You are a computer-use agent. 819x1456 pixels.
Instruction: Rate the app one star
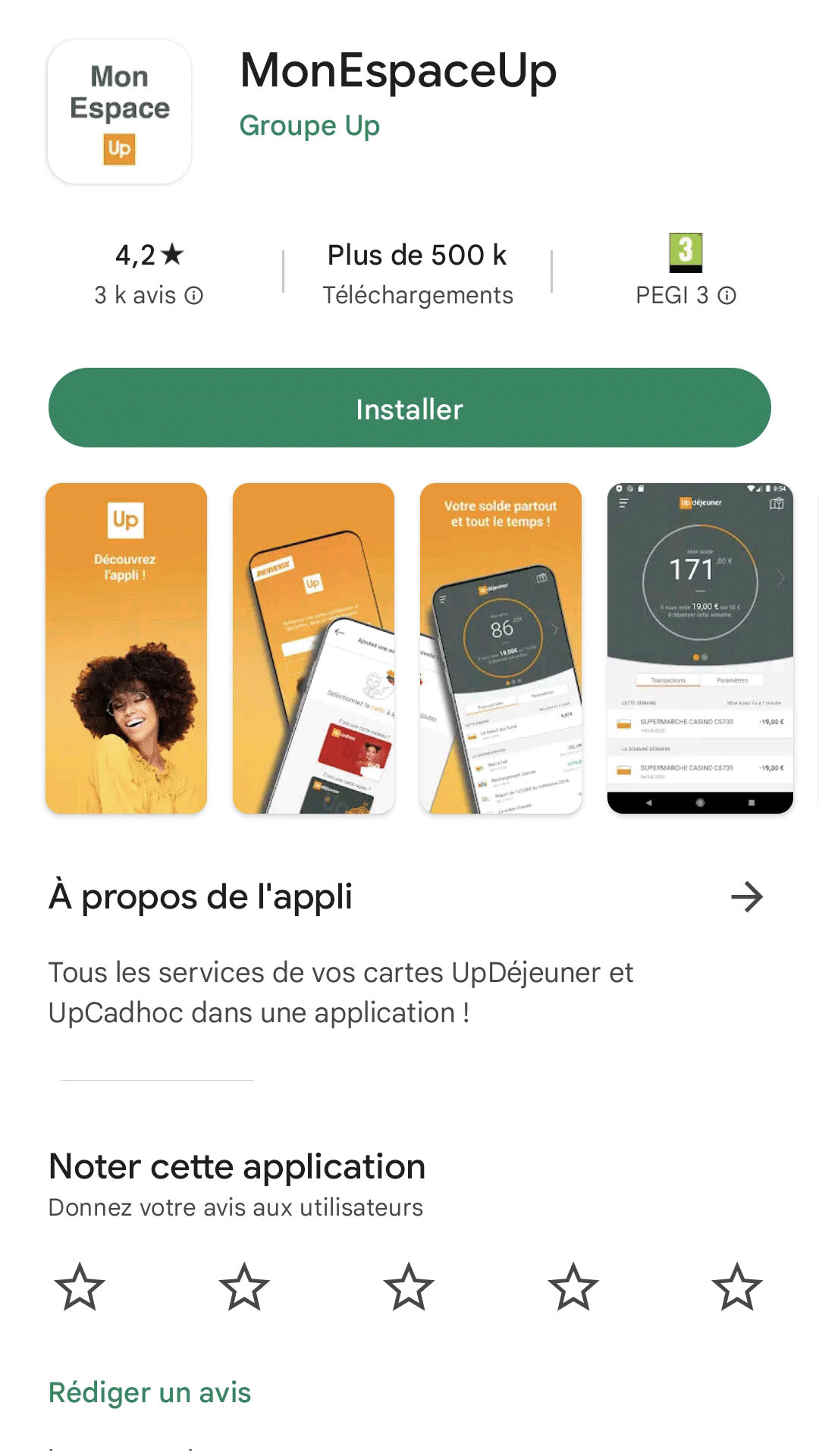coord(80,1287)
